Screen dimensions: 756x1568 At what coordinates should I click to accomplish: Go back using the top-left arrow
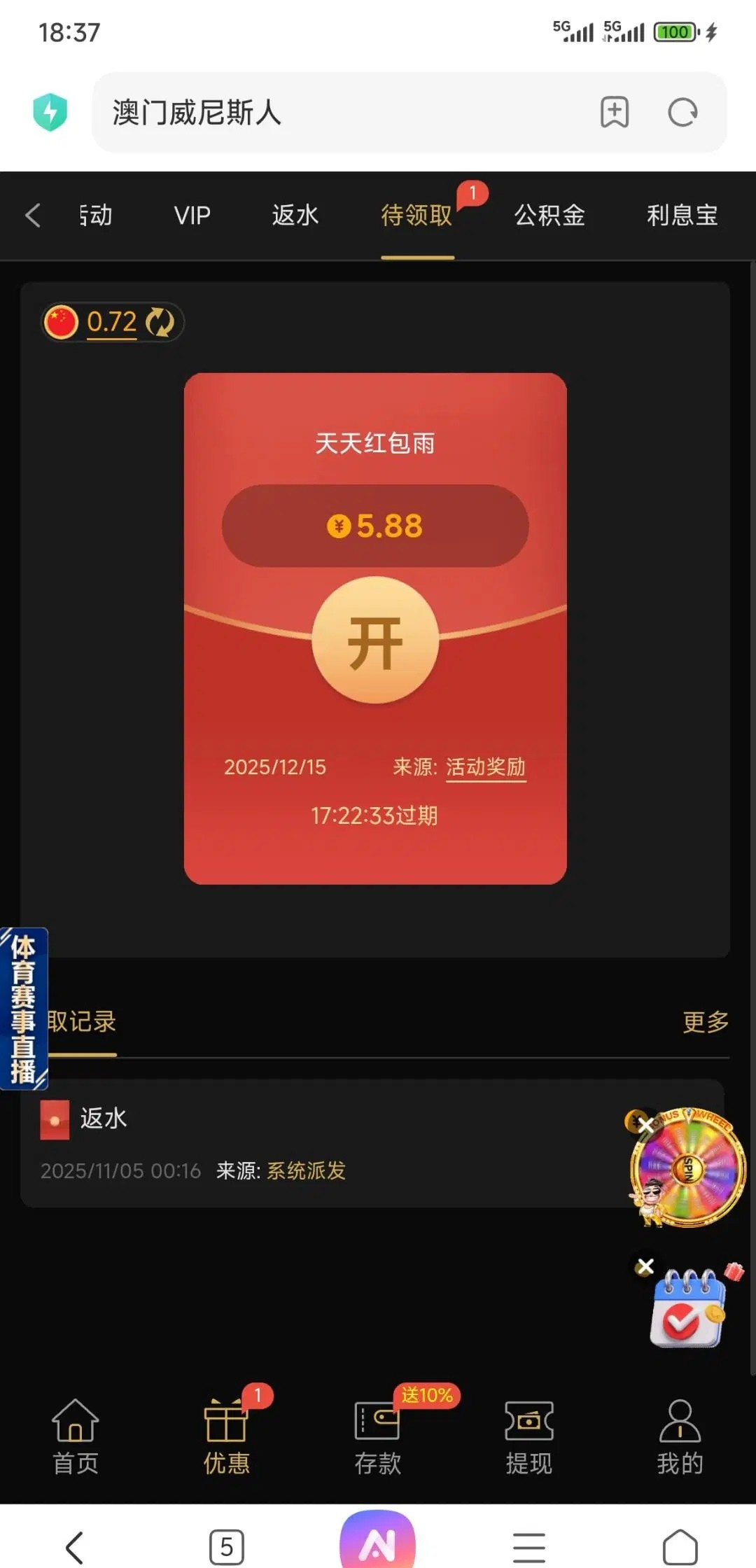click(33, 215)
